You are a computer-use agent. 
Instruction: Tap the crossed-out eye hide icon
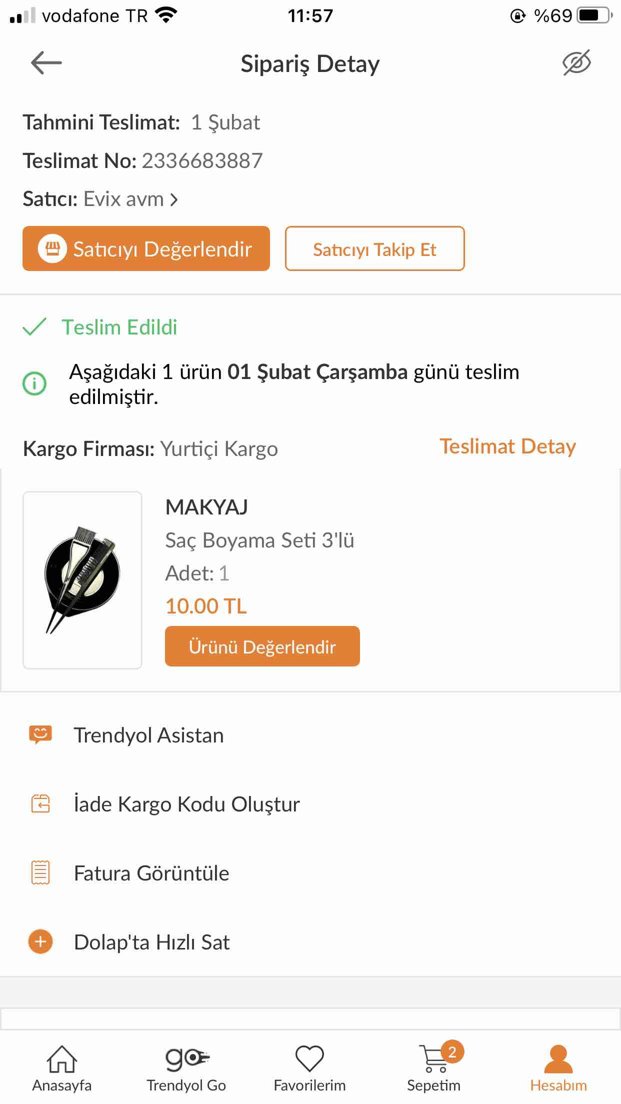[x=576, y=63]
